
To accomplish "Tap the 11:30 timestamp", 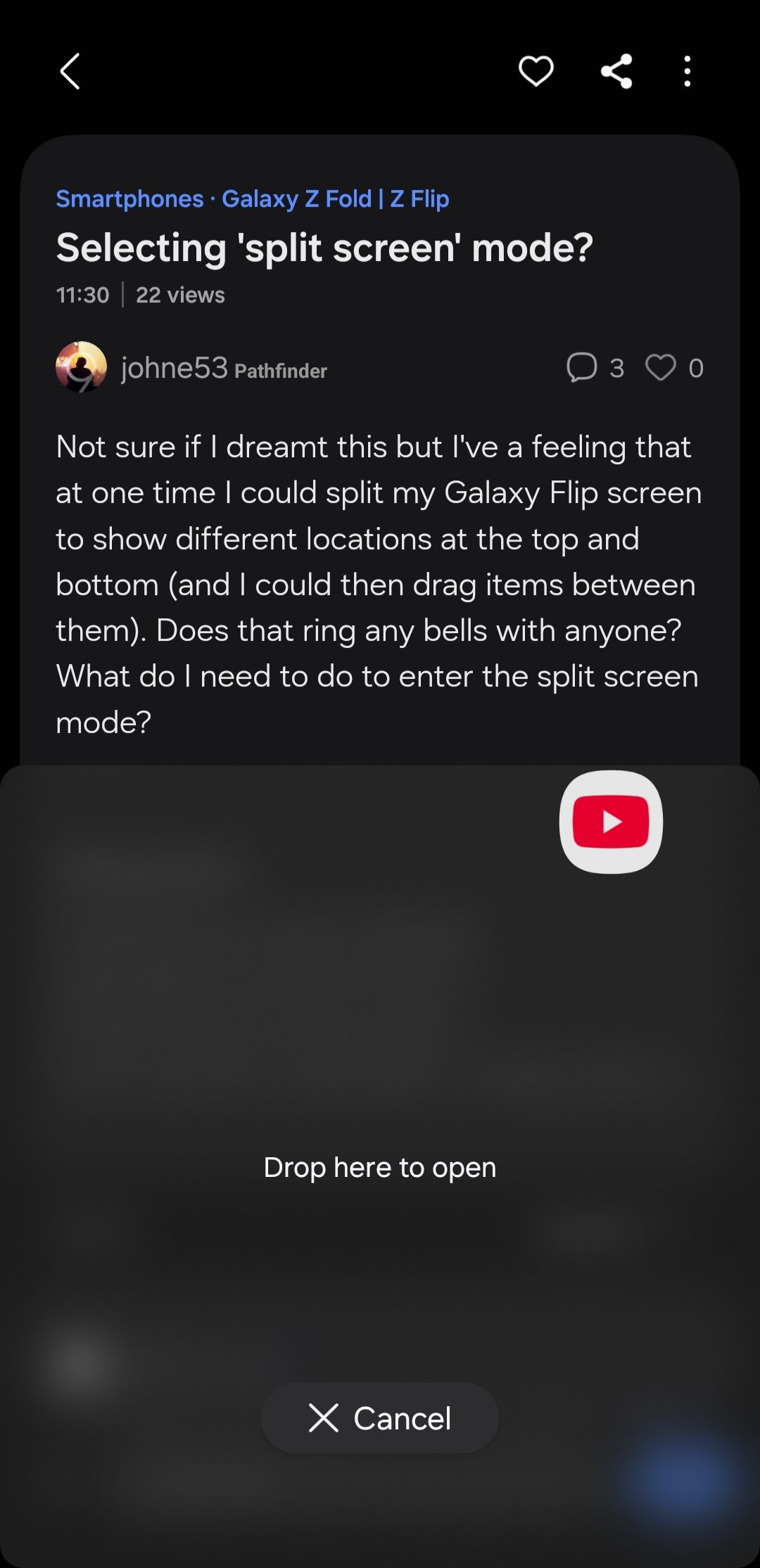I will tap(82, 295).
